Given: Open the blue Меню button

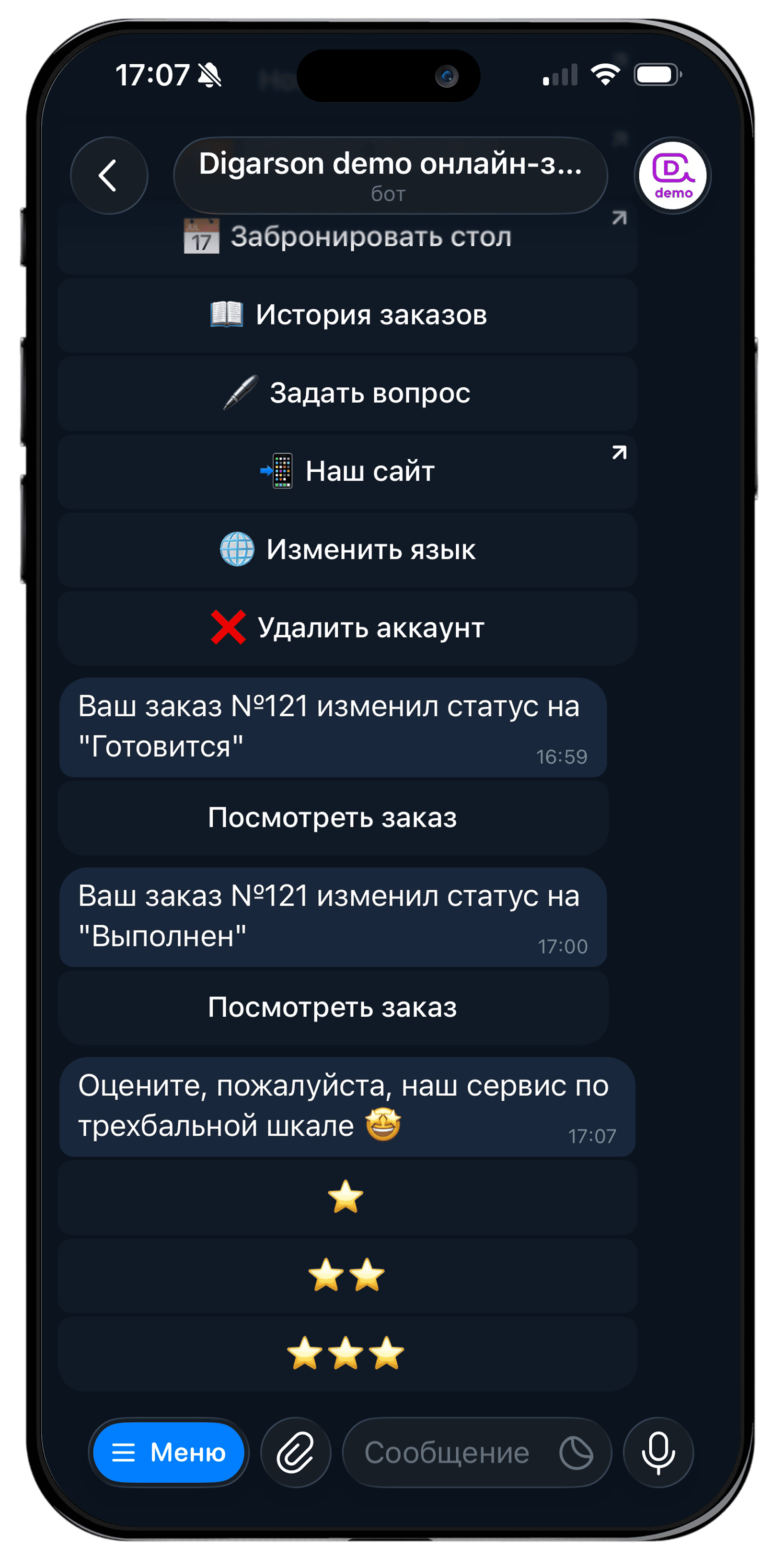Looking at the screenshot, I should pos(169,1452).
